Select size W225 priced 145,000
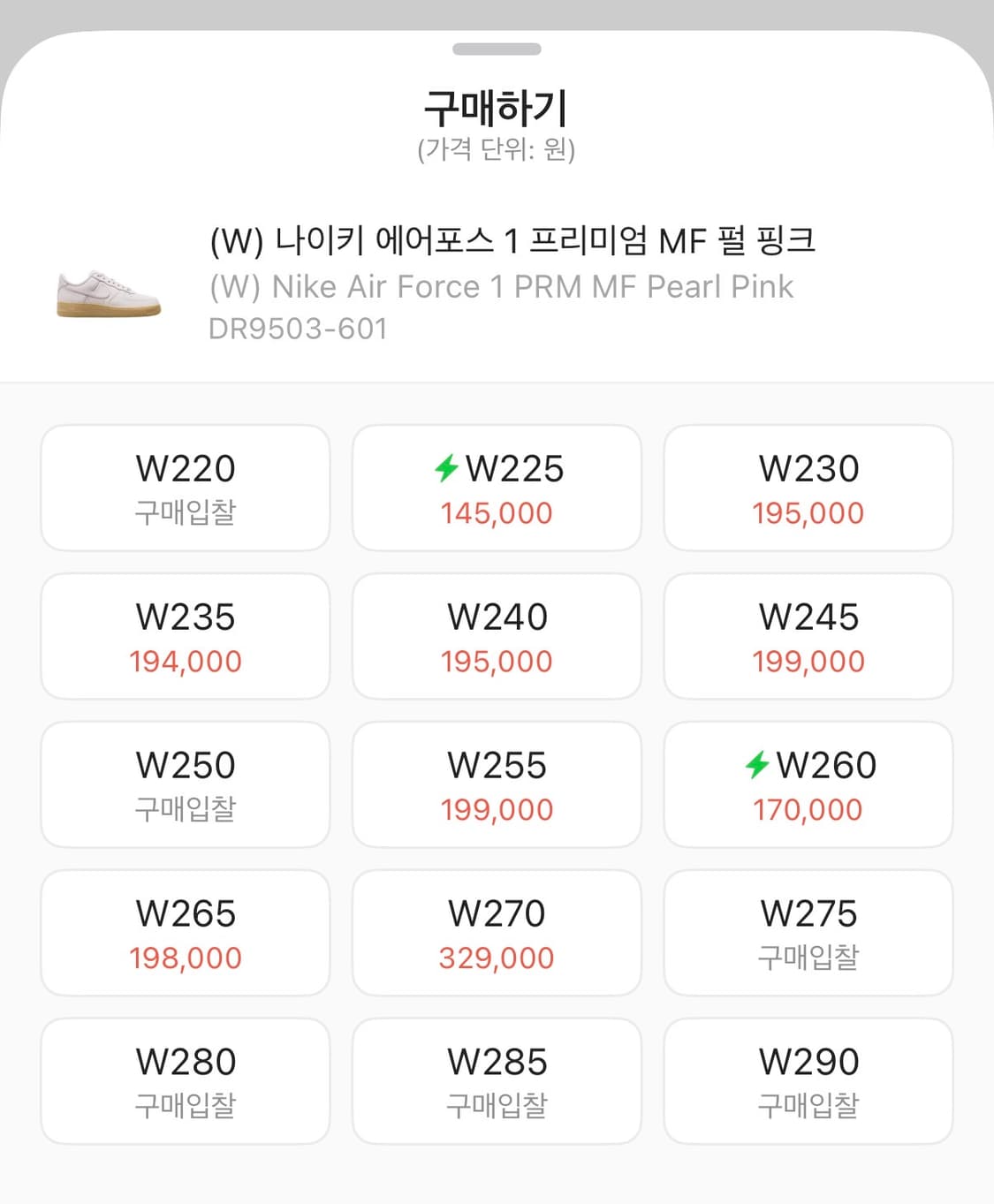The height and width of the screenshot is (1204, 994). 497,487
